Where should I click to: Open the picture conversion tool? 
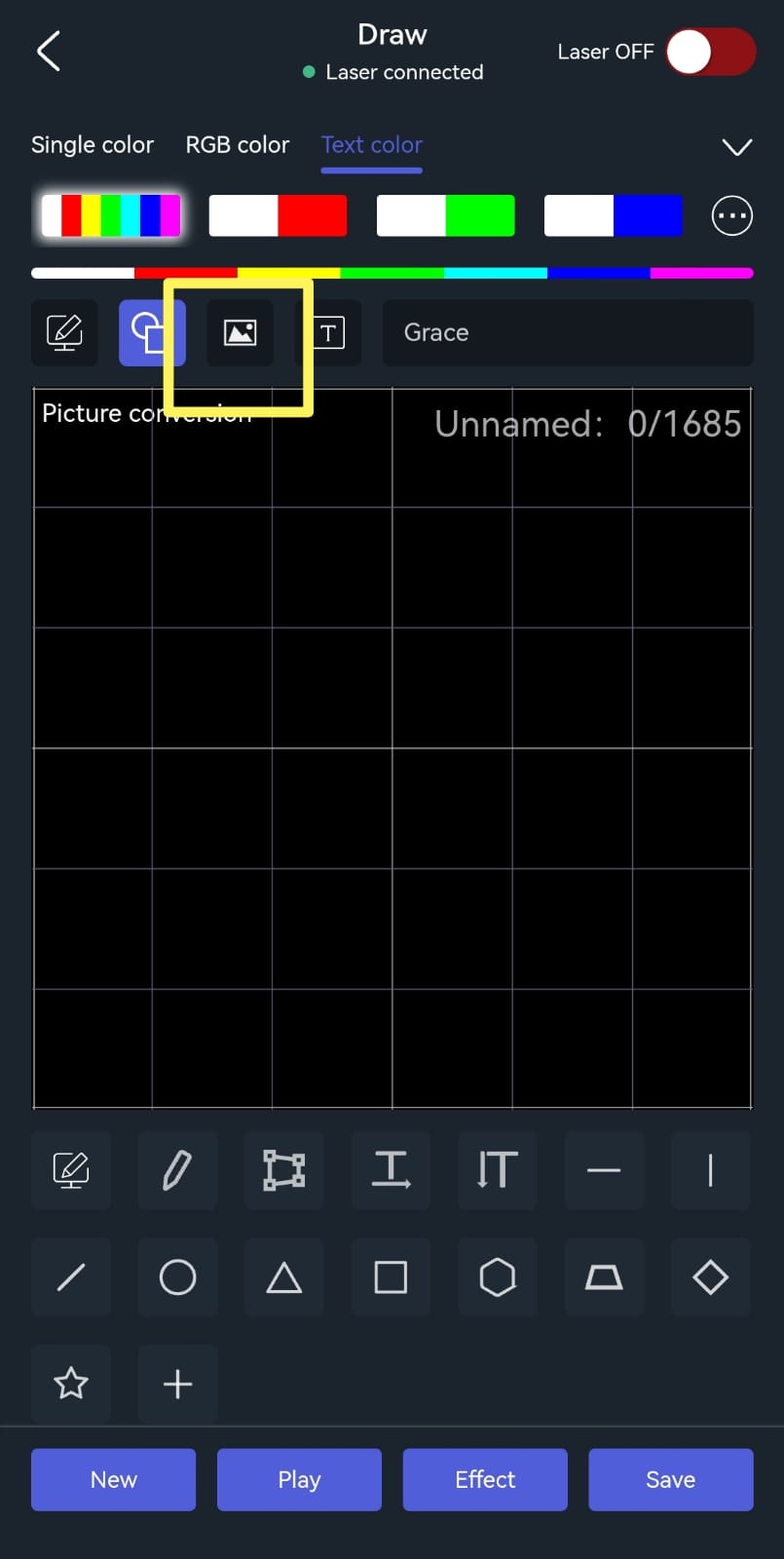[240, 333]
